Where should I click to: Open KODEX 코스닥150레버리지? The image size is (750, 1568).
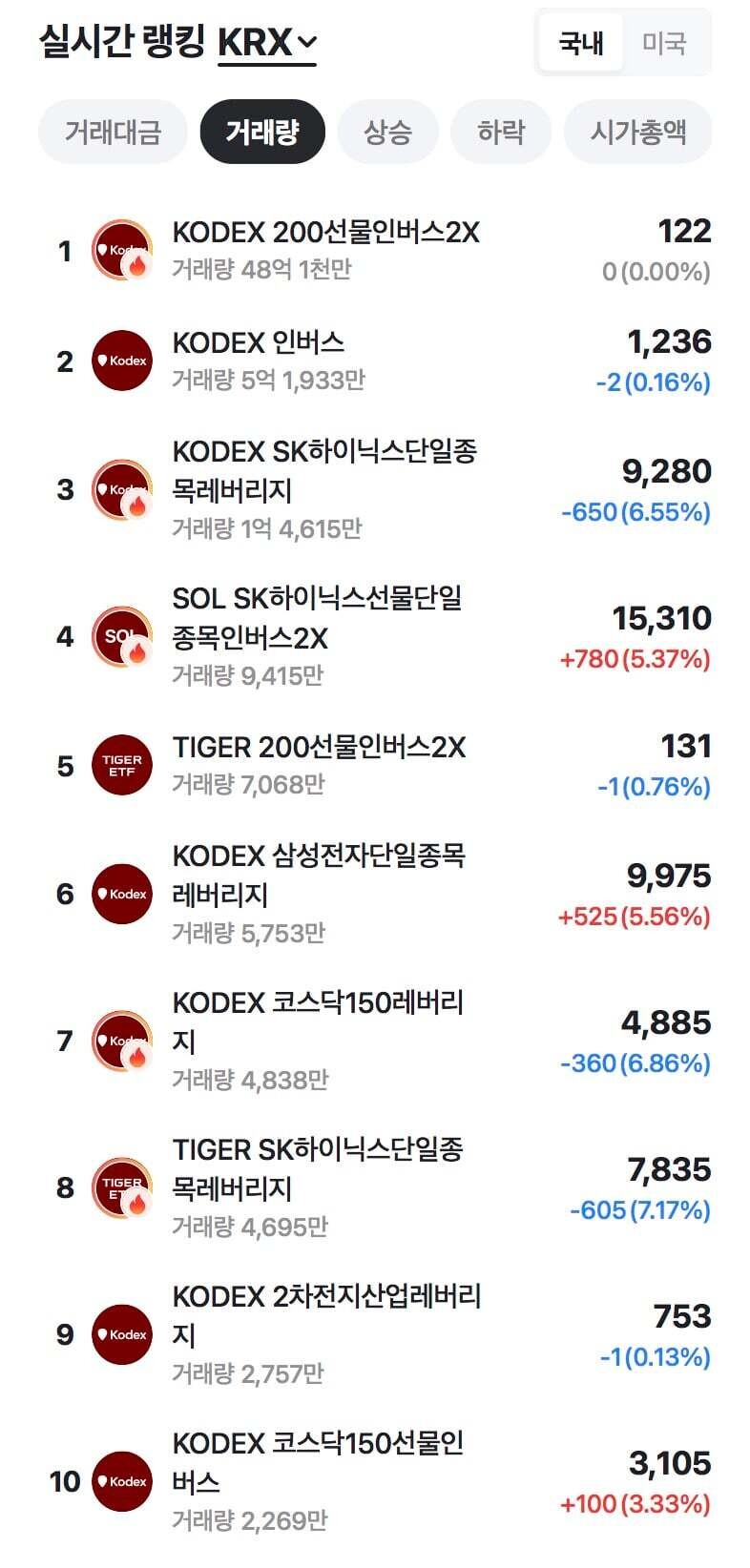pos(375,1042)
